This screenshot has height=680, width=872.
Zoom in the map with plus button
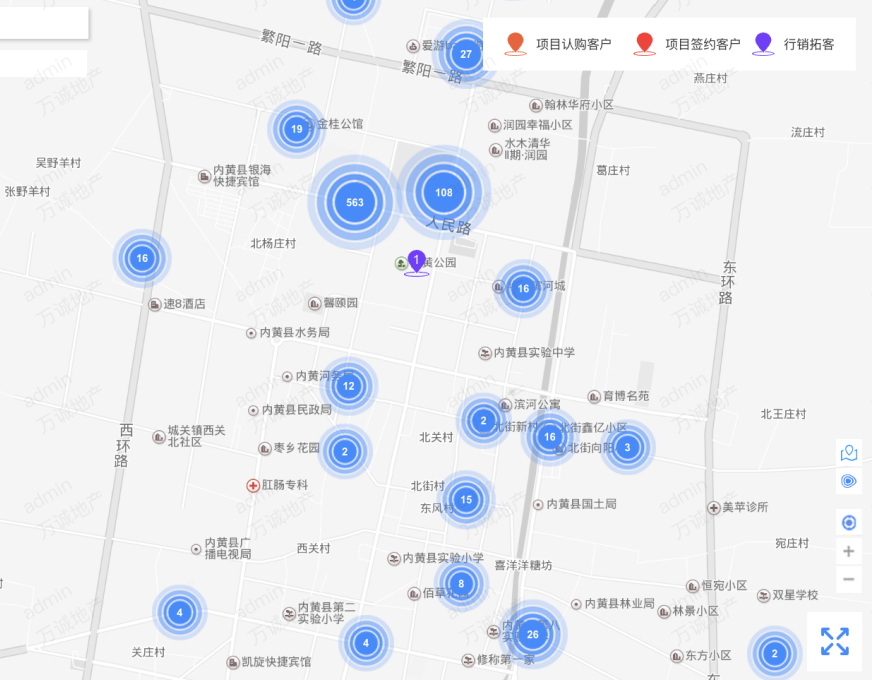[849, 551]
